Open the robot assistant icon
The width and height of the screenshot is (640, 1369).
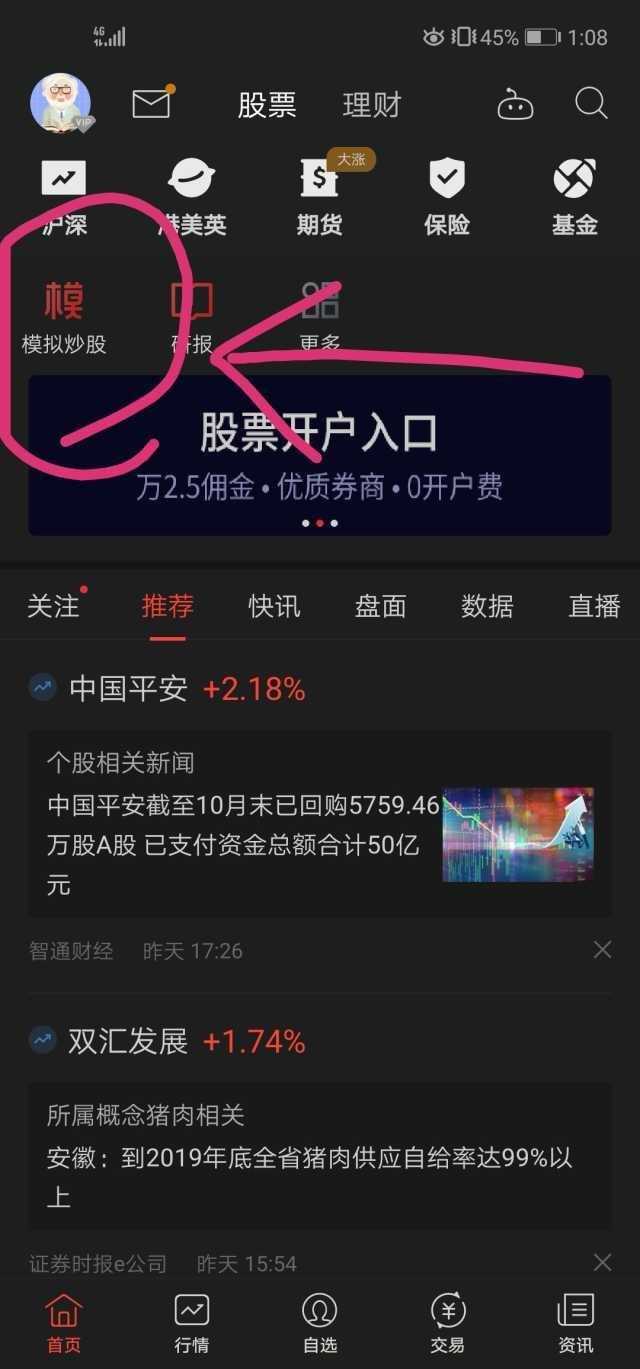[x=515, y=104]
